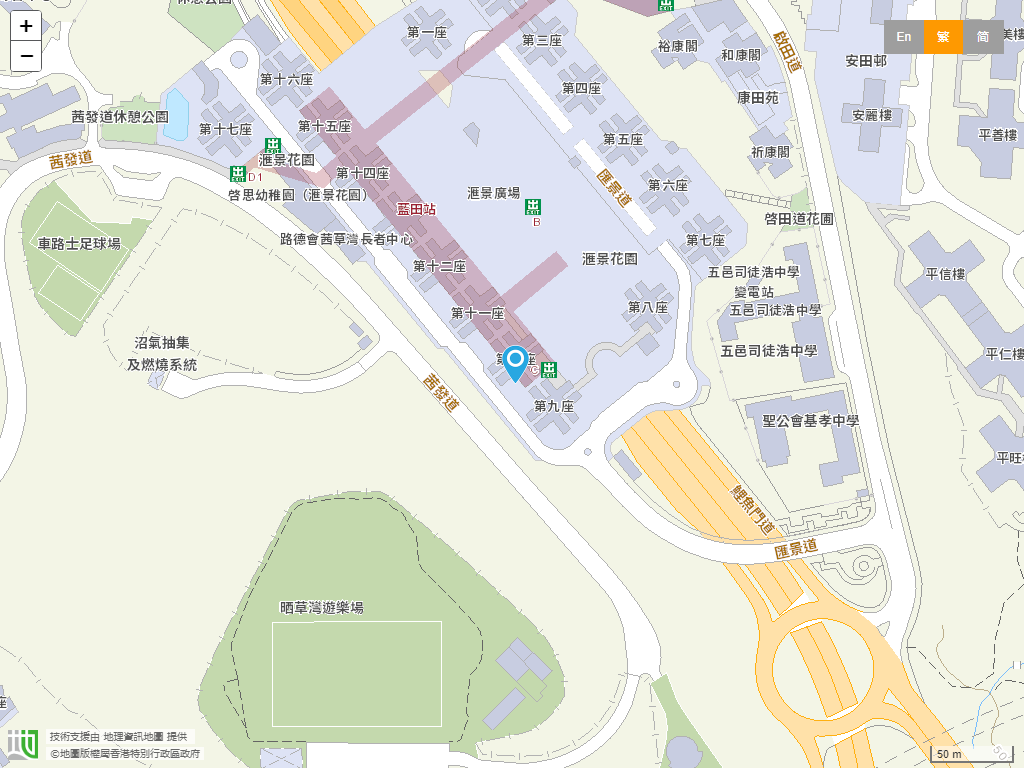Zoom out of the map

click(x=26, y=57)
